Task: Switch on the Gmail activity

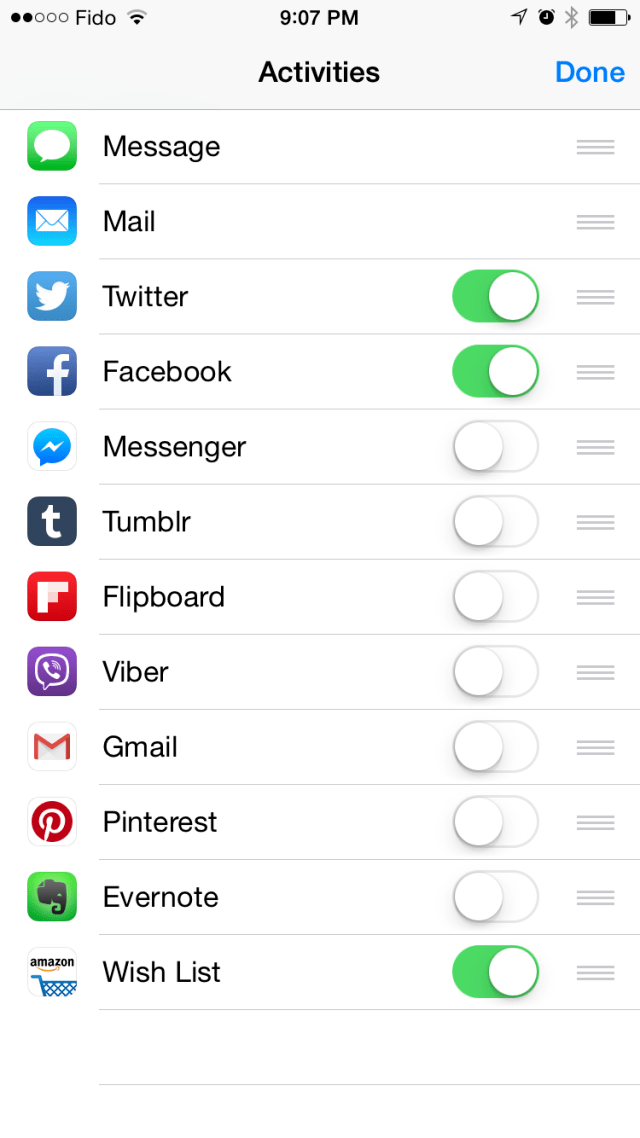Action: point(495,746)
